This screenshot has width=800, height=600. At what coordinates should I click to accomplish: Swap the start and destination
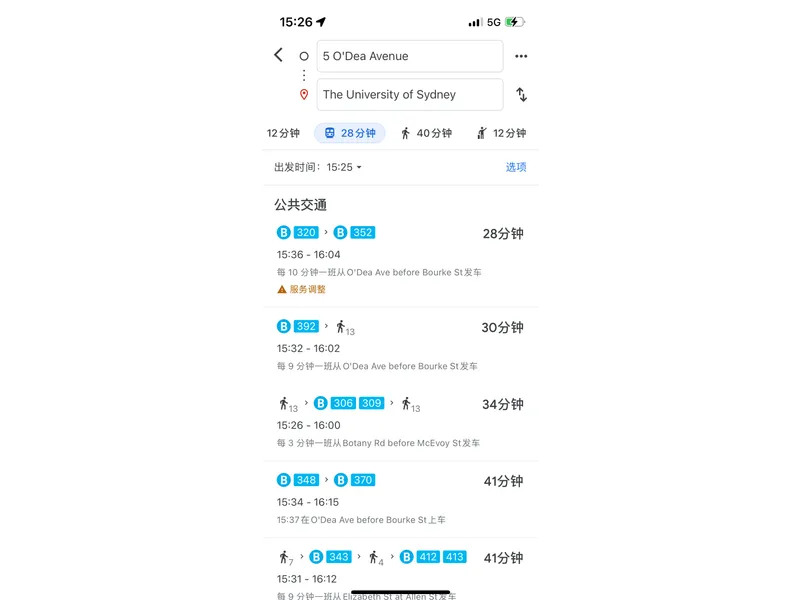(x=521, y=95)
